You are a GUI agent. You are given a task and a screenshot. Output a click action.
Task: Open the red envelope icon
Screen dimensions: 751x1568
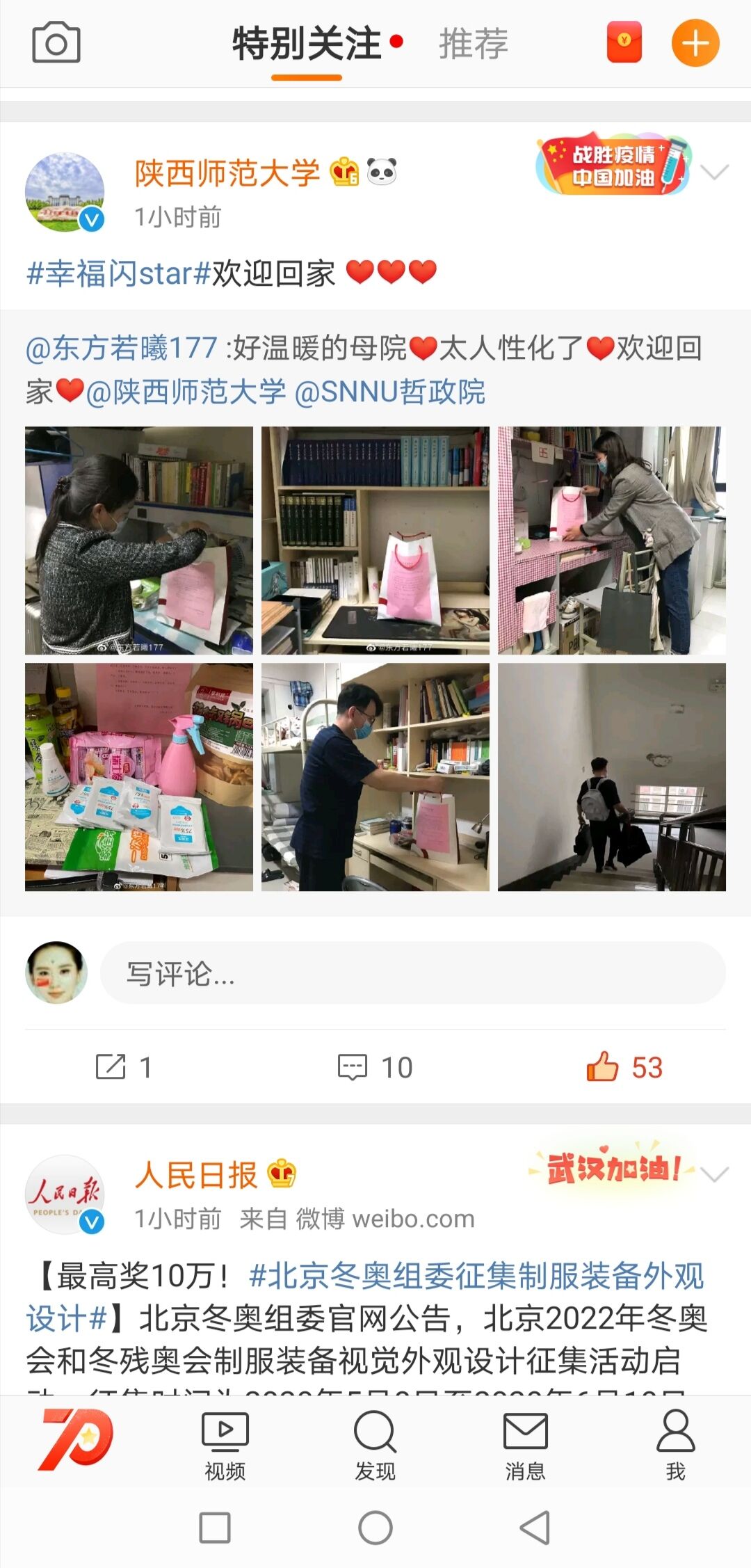click(x=624, y=43)
